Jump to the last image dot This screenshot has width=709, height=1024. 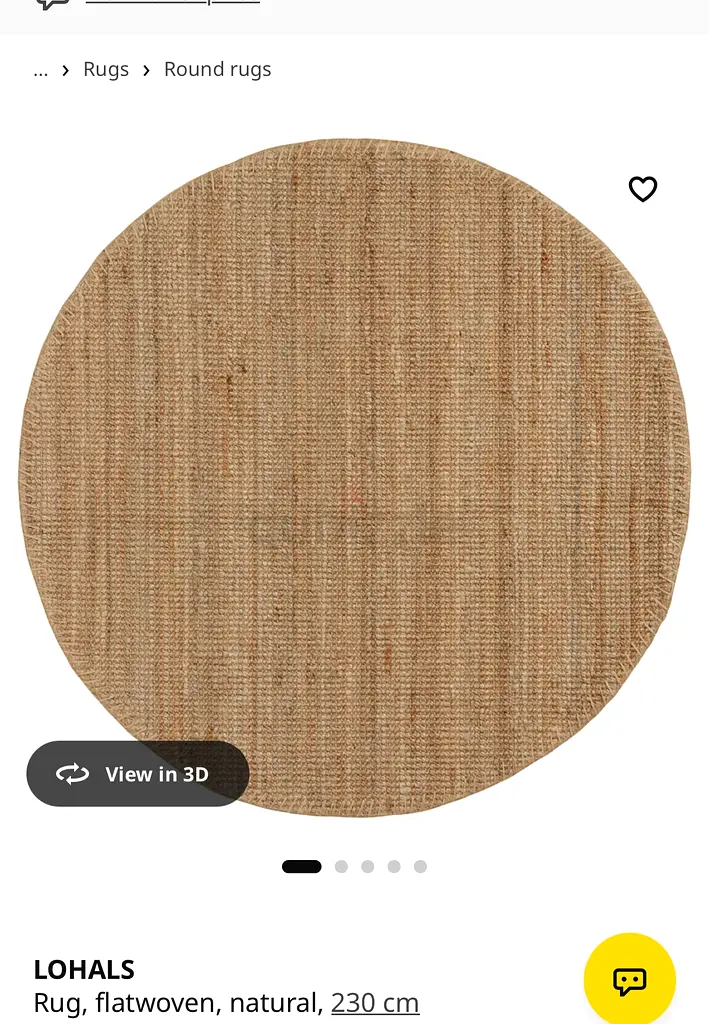click(x=420, y=867)
